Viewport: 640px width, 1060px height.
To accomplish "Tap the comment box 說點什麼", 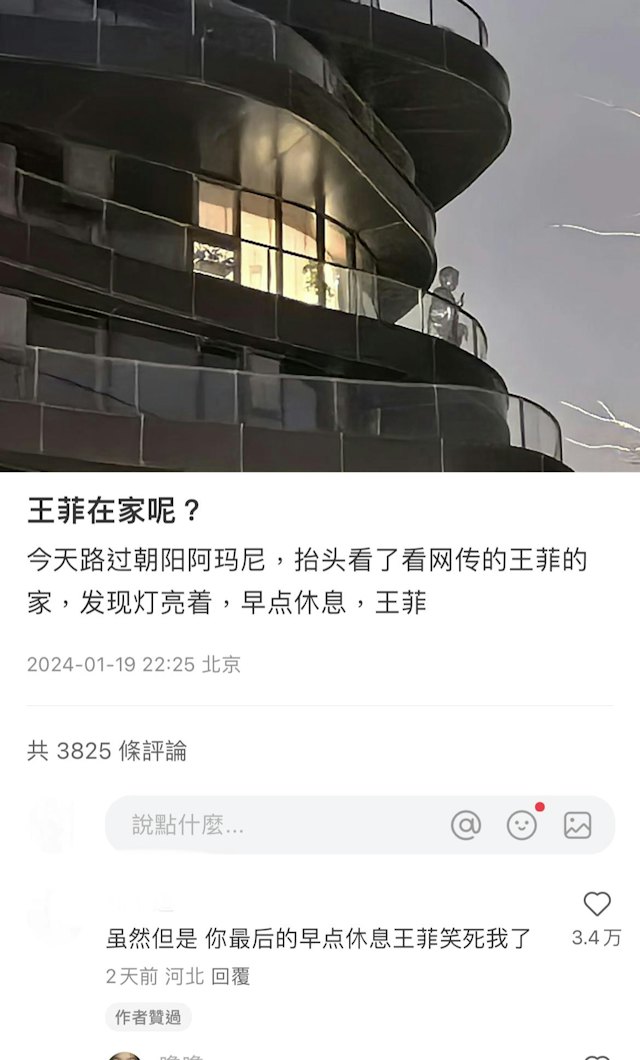I will (270, 825).
